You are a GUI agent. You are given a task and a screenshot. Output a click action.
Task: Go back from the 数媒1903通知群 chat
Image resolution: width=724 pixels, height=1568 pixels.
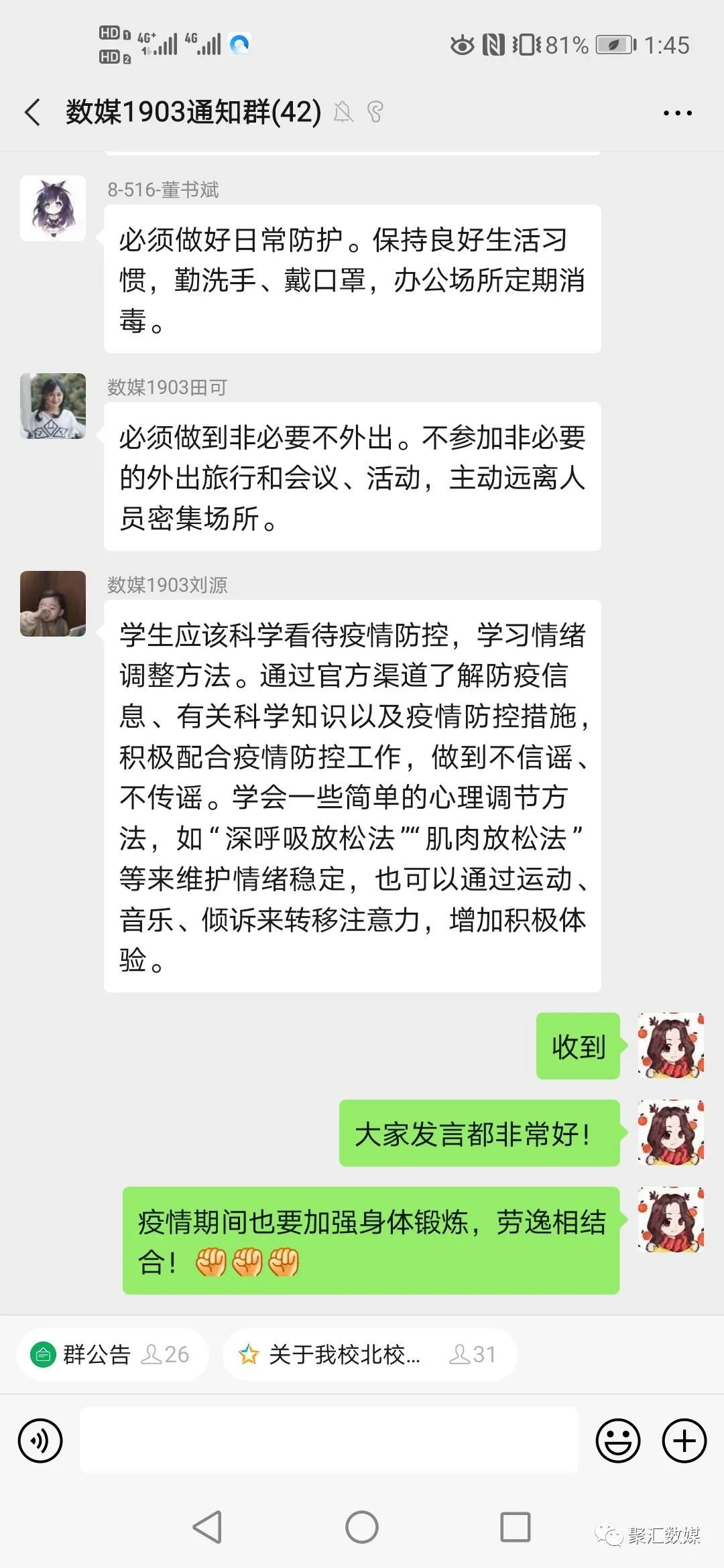(x=32, y=112)
